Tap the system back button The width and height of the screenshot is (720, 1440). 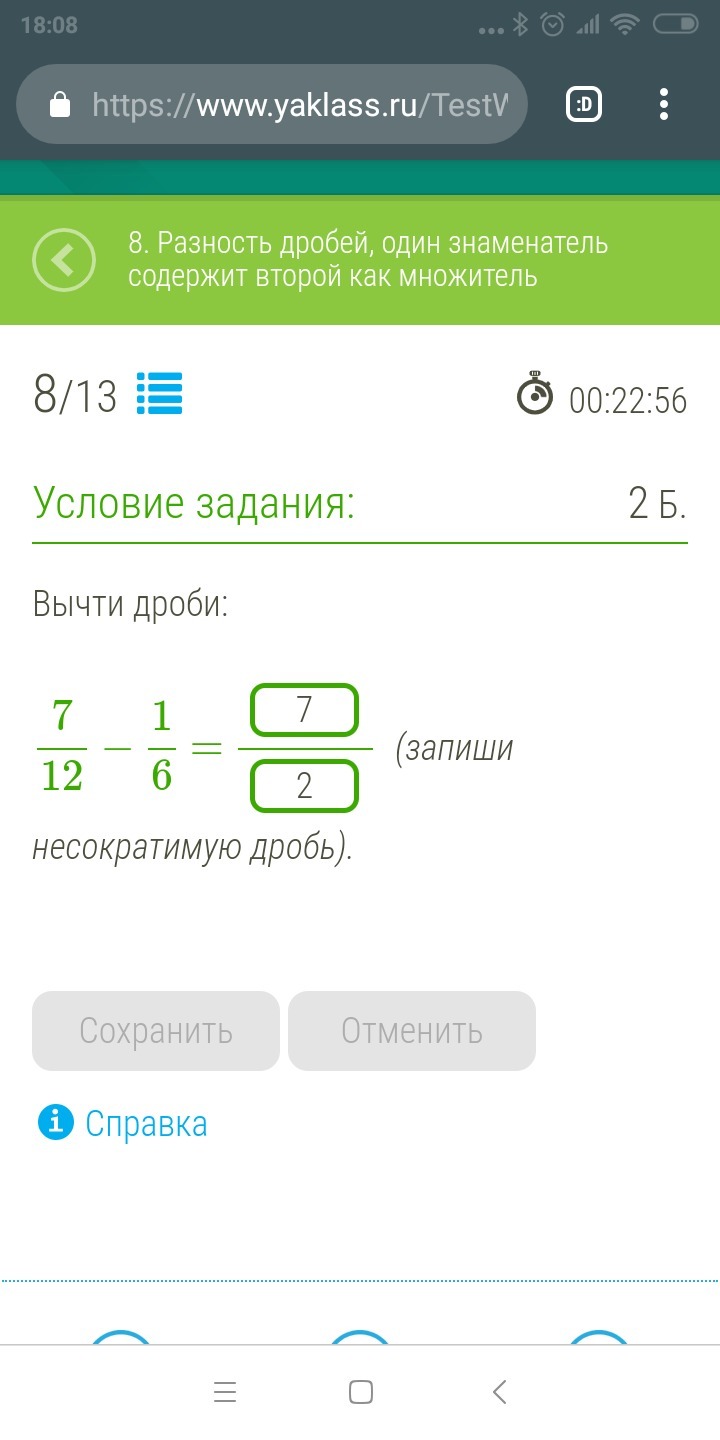pos(500,1392)
